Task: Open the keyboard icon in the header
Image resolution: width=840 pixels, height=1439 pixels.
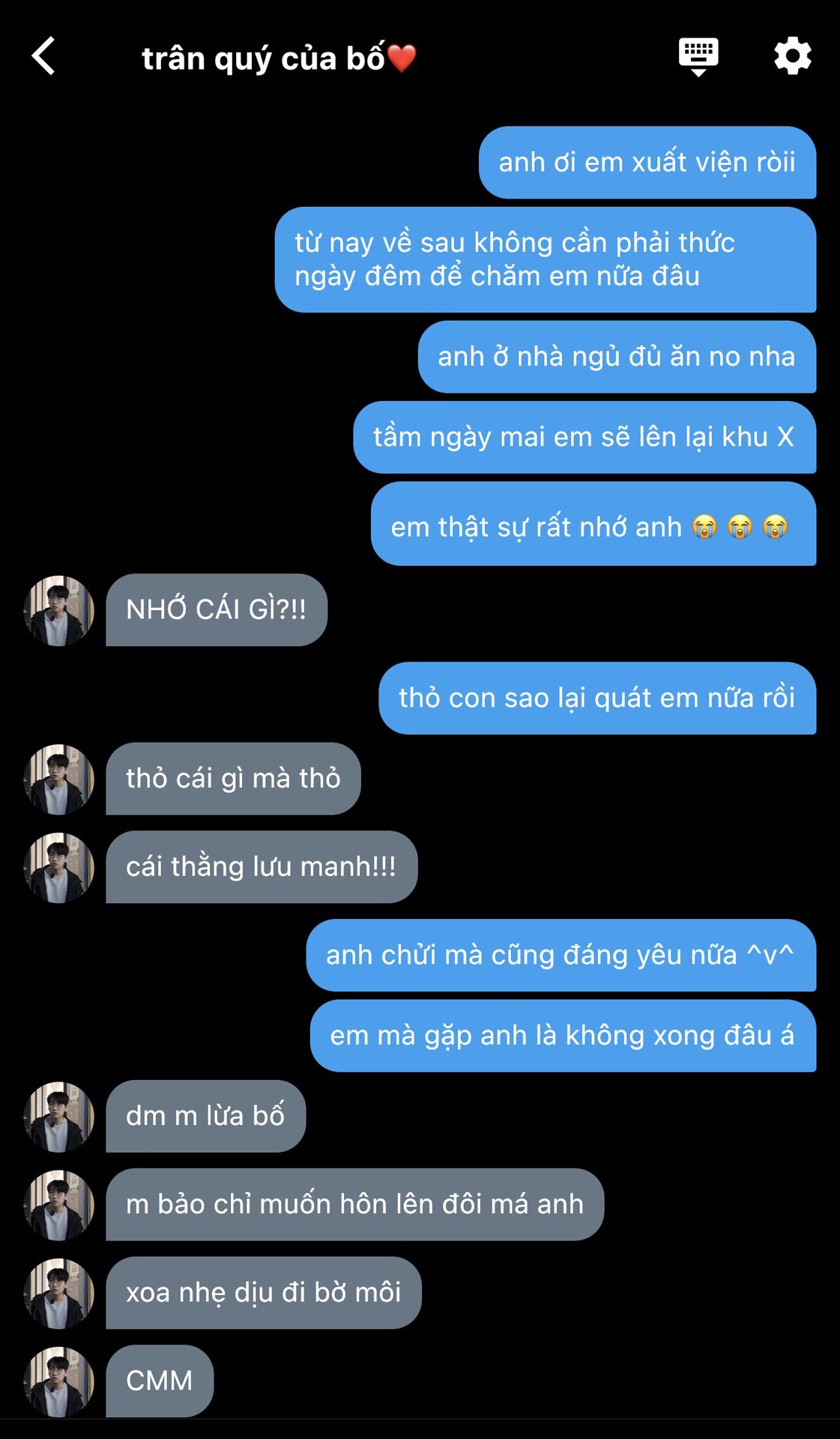Action: [698, 56]
